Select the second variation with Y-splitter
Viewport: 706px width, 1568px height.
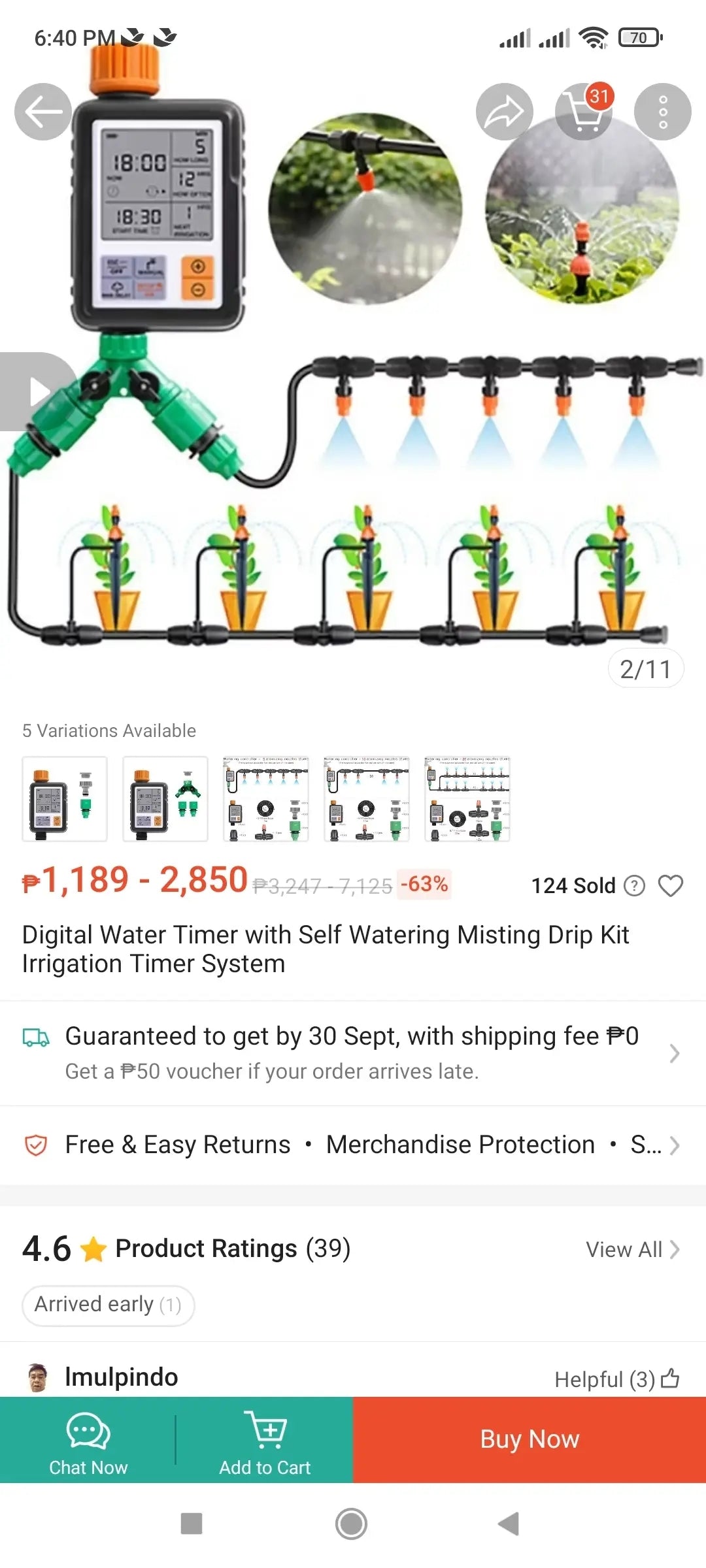coord(165,799)
